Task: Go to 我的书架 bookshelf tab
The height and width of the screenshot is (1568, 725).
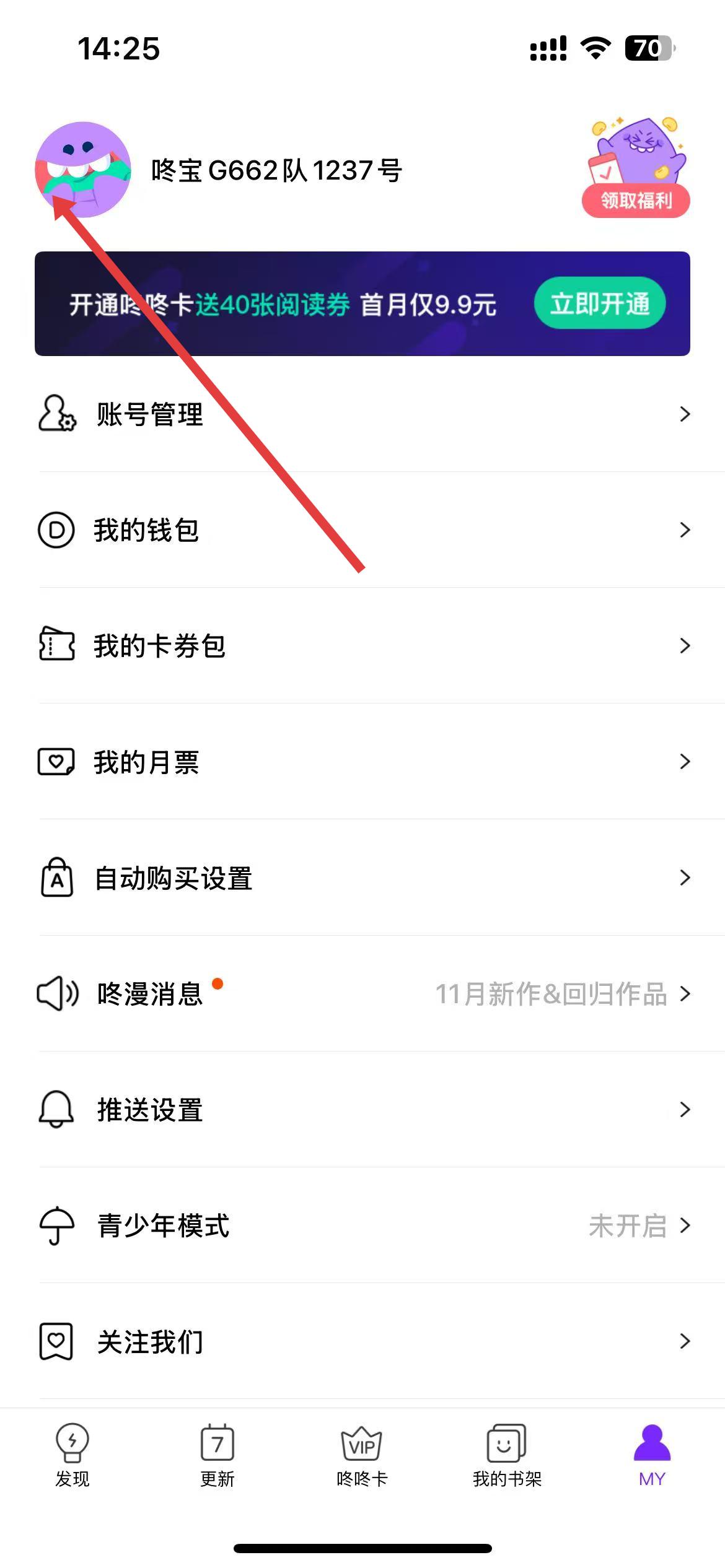Action: [x=507, y=1455]
